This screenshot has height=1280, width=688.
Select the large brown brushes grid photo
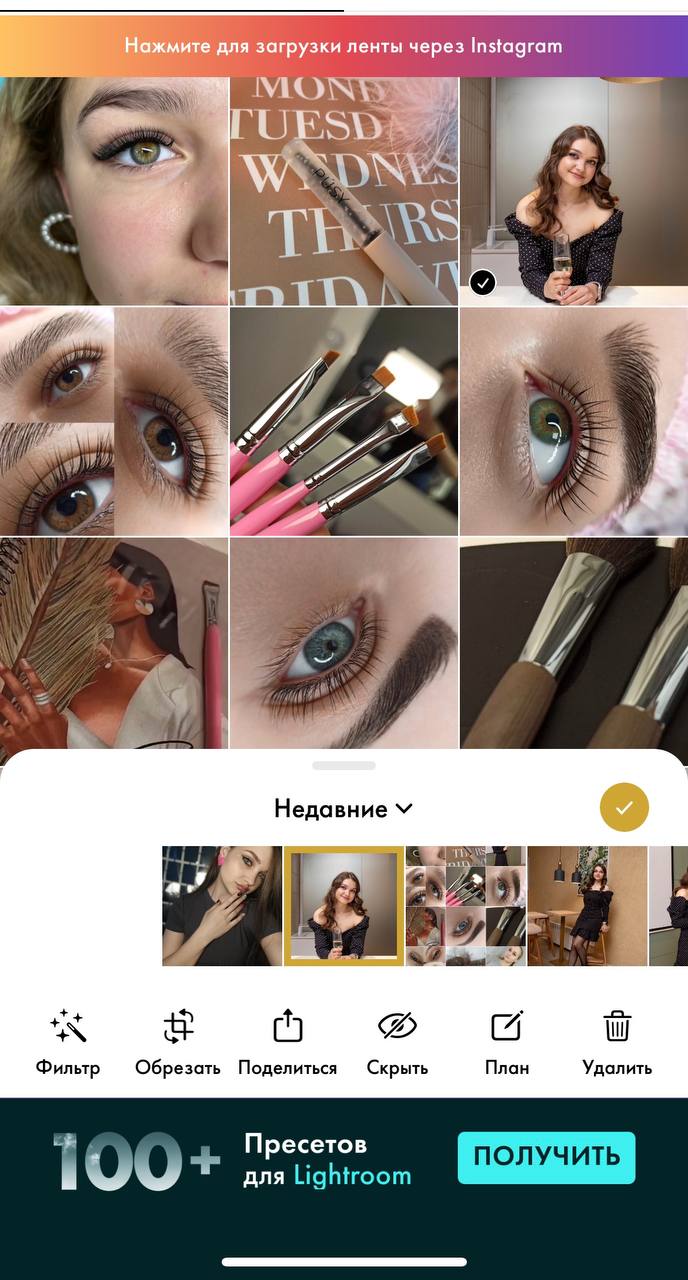coord(574,643)
